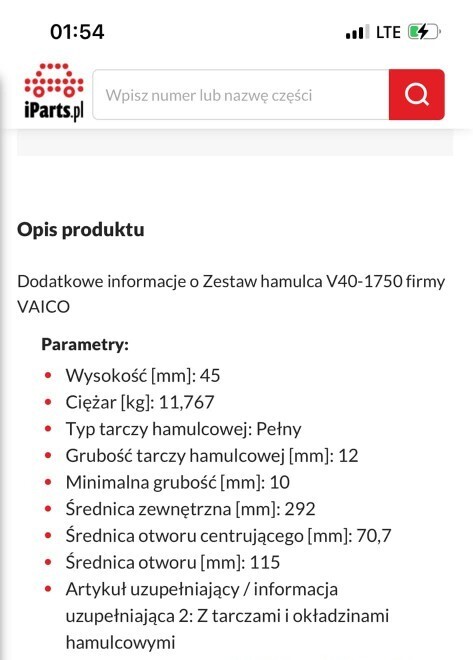Tap the red search magnifier button
Image resolution: width=473 pixels, height=660 pixels.
click(417, 95)
